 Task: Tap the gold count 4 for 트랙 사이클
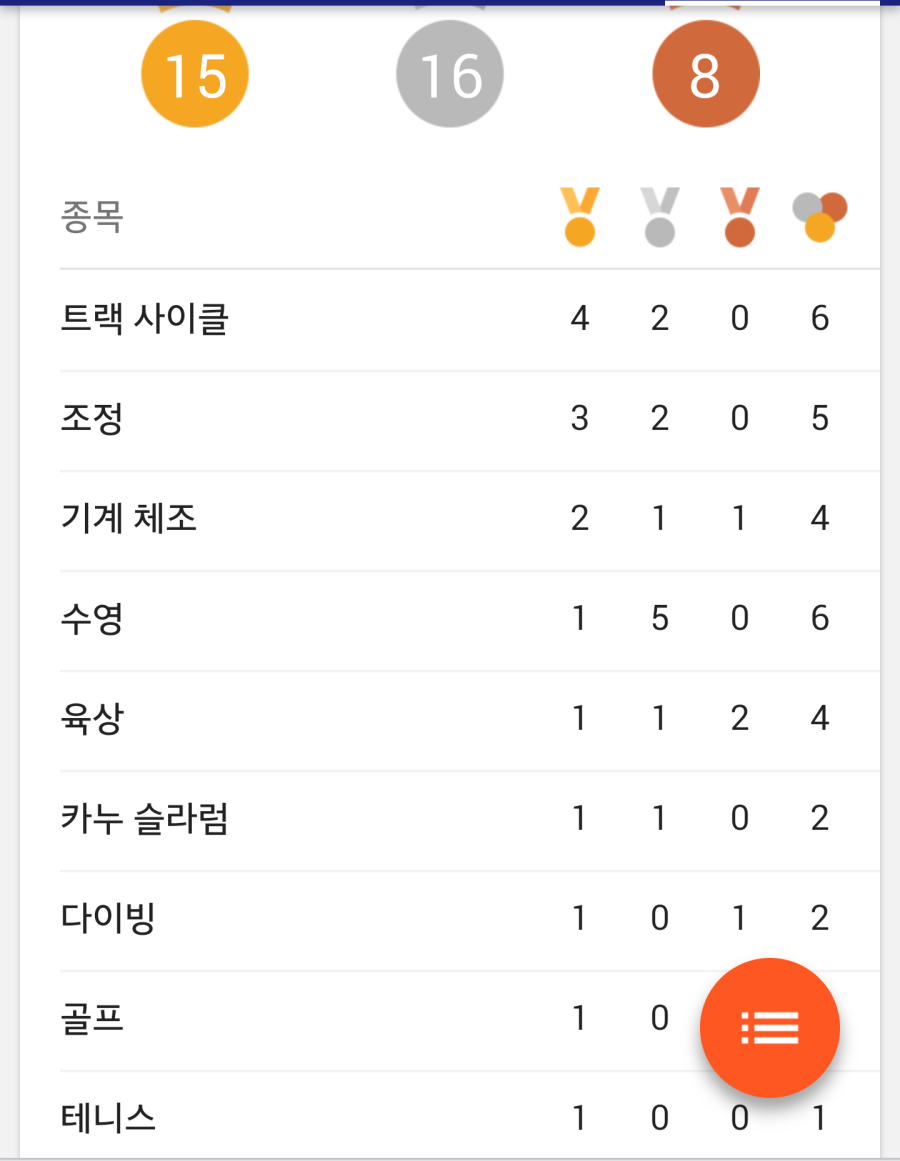(x=579, y=318)
